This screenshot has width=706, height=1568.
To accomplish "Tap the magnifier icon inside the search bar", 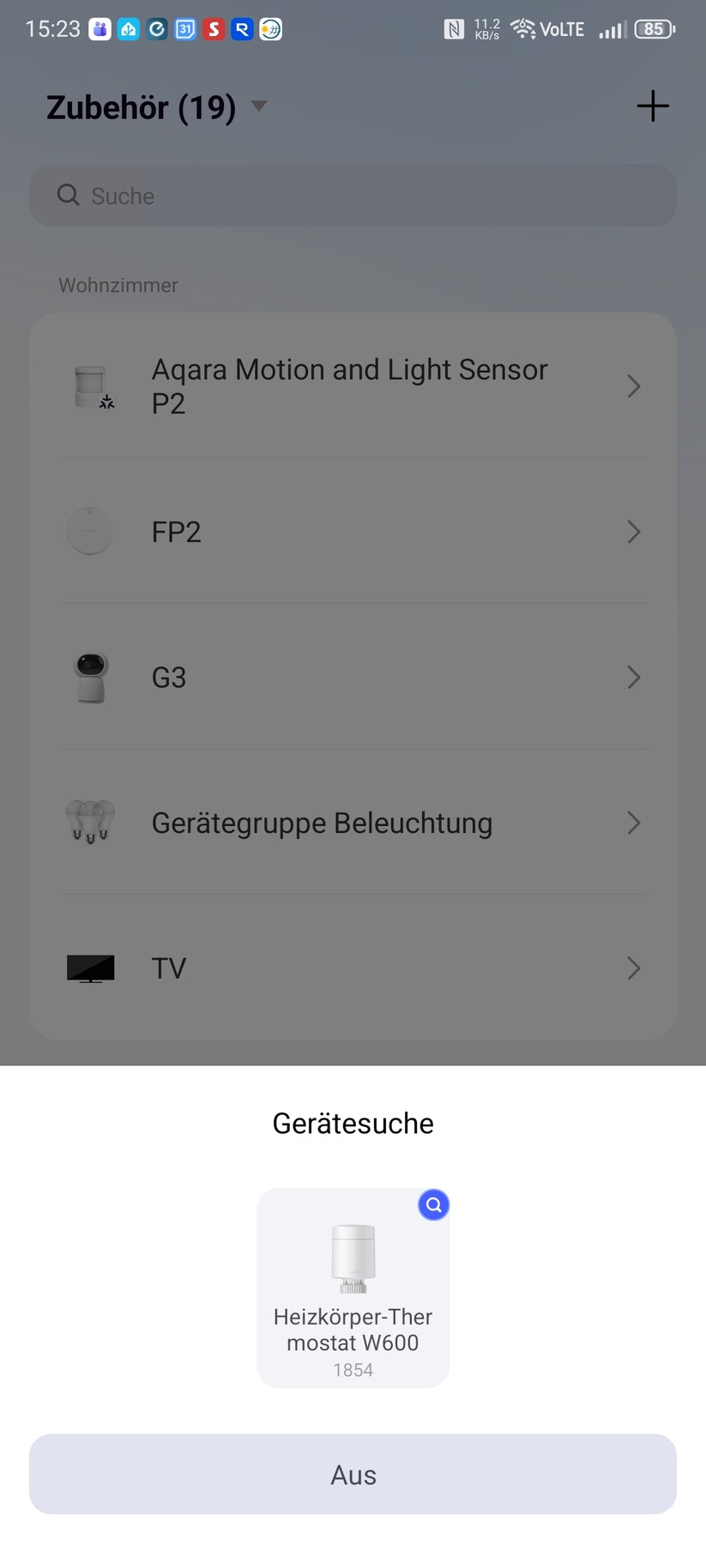I will click(67, 195).
